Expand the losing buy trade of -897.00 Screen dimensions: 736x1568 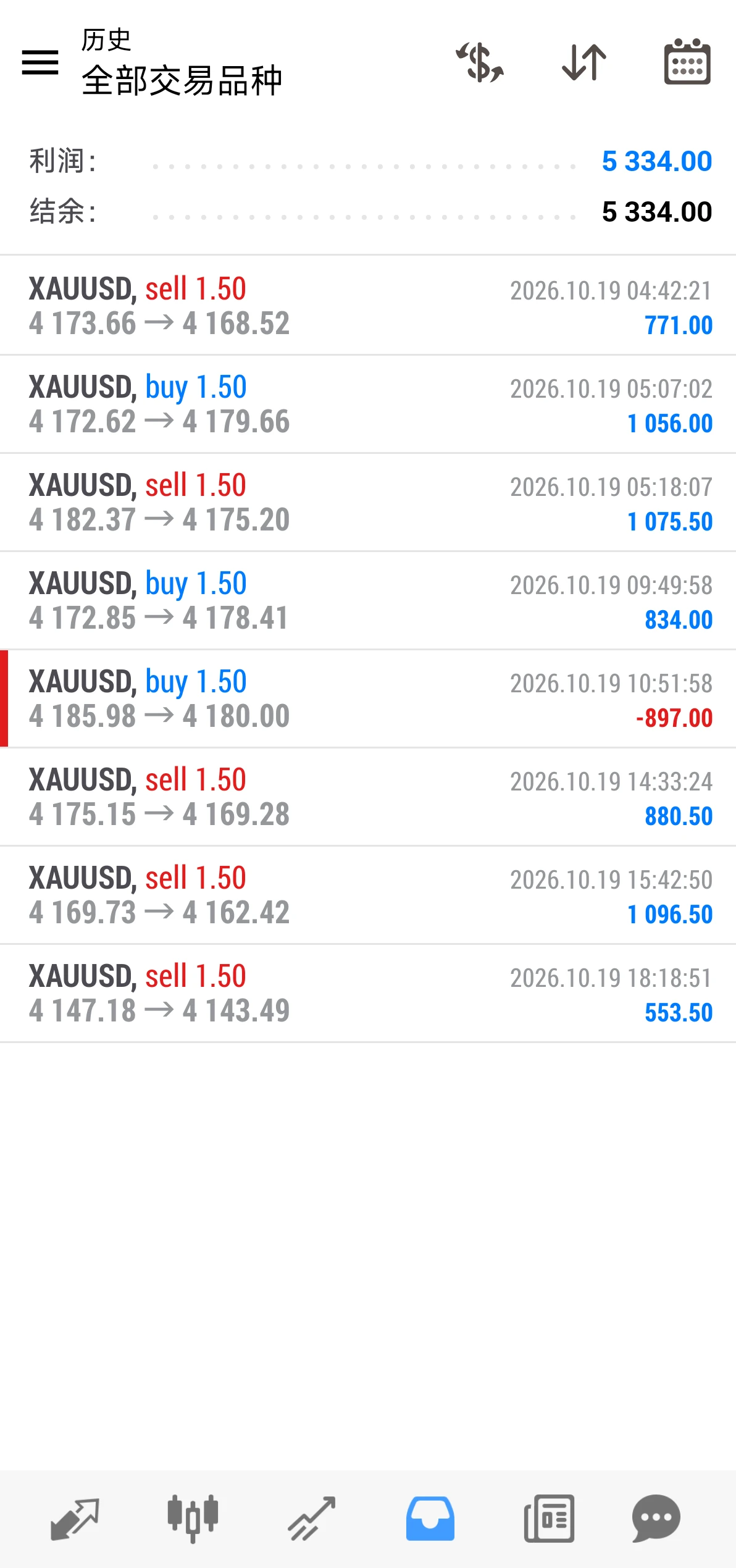click(x=368, y=698)
